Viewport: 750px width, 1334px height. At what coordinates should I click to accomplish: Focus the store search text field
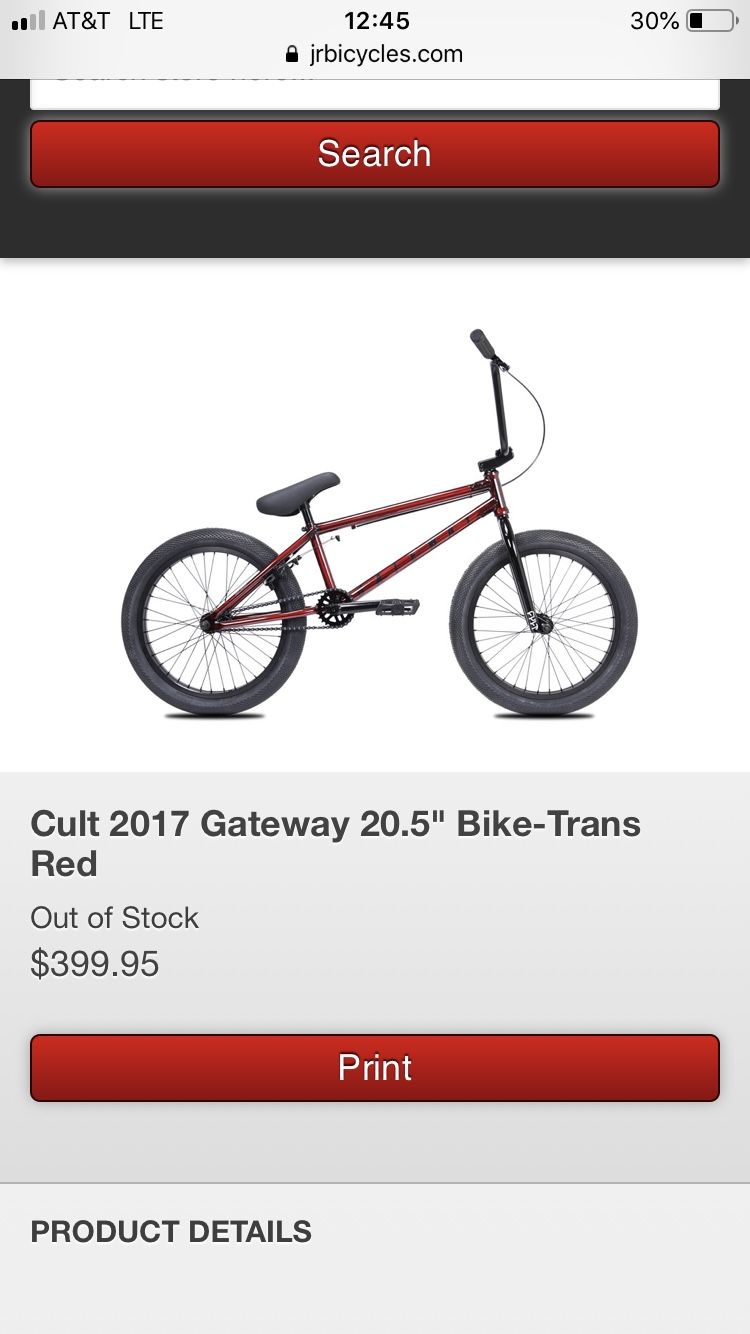pyautogui.click(x=375, y=93)
